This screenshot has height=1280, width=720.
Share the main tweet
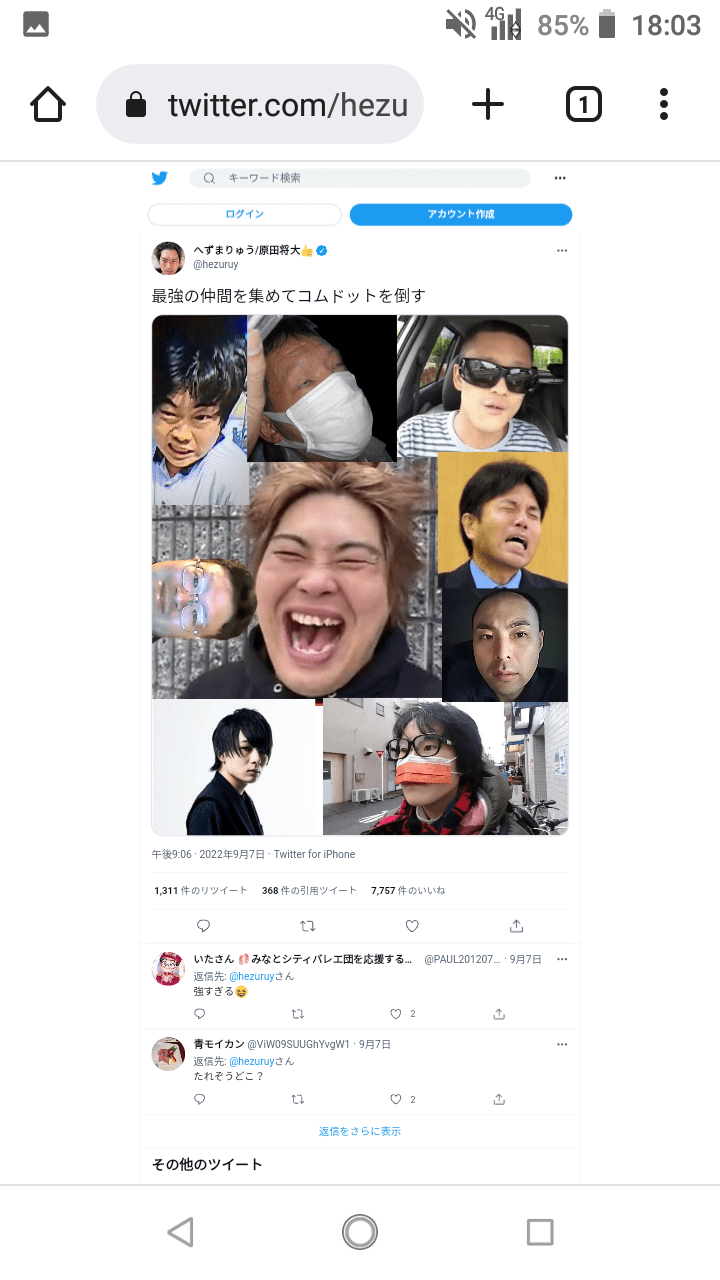click(516, 926)
